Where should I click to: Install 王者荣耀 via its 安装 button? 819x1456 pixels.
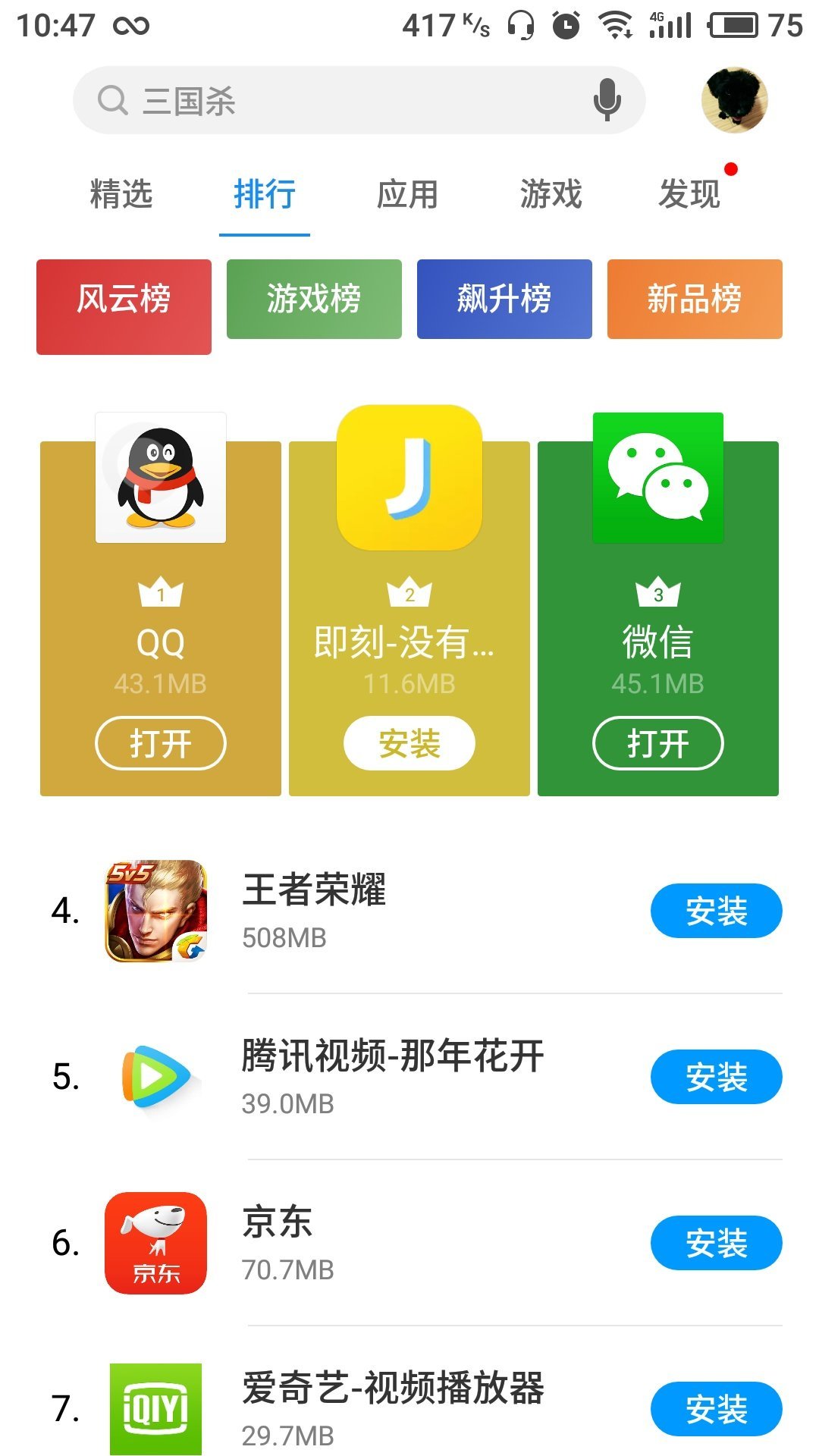coord(715,910)
